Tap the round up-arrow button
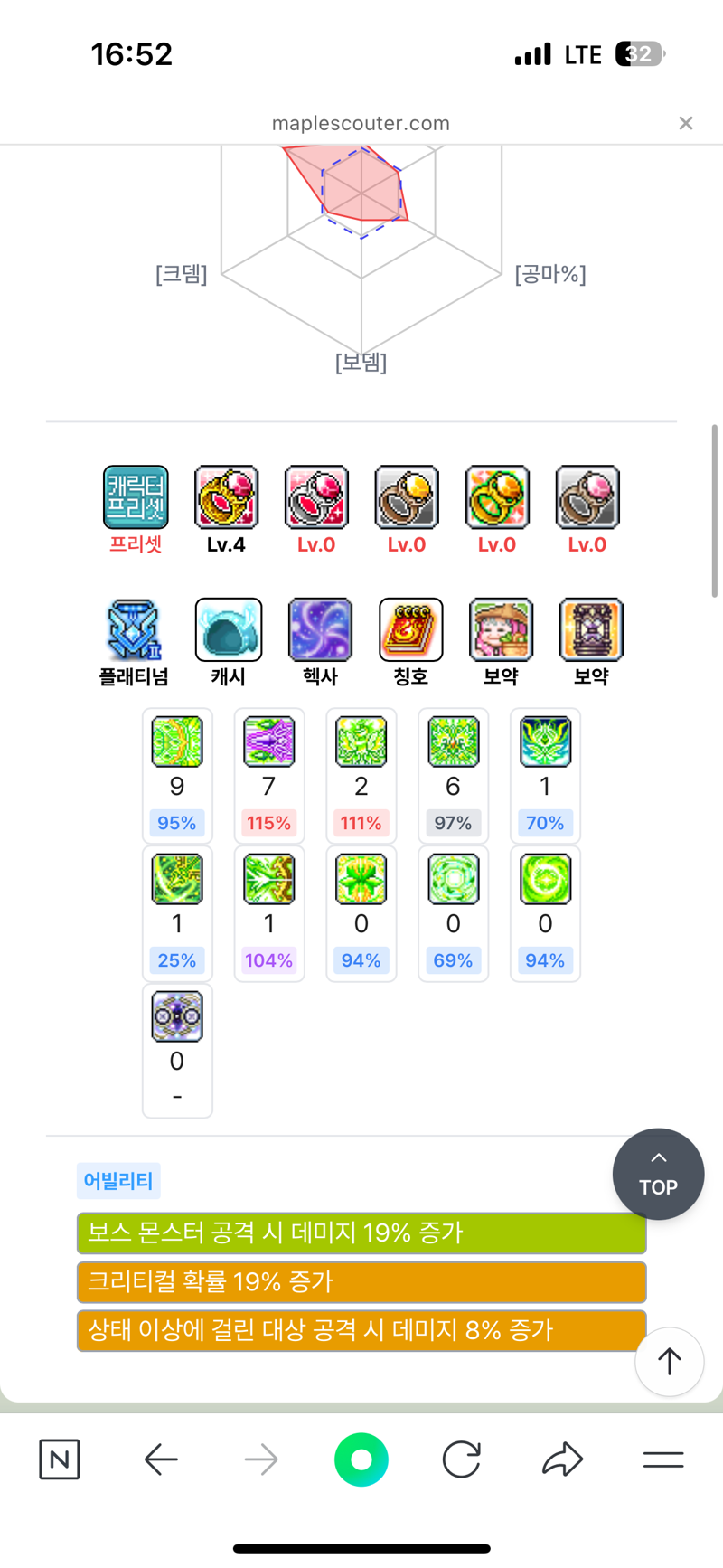Screen dimensions: 723x1568 [x=669, y=1361]
